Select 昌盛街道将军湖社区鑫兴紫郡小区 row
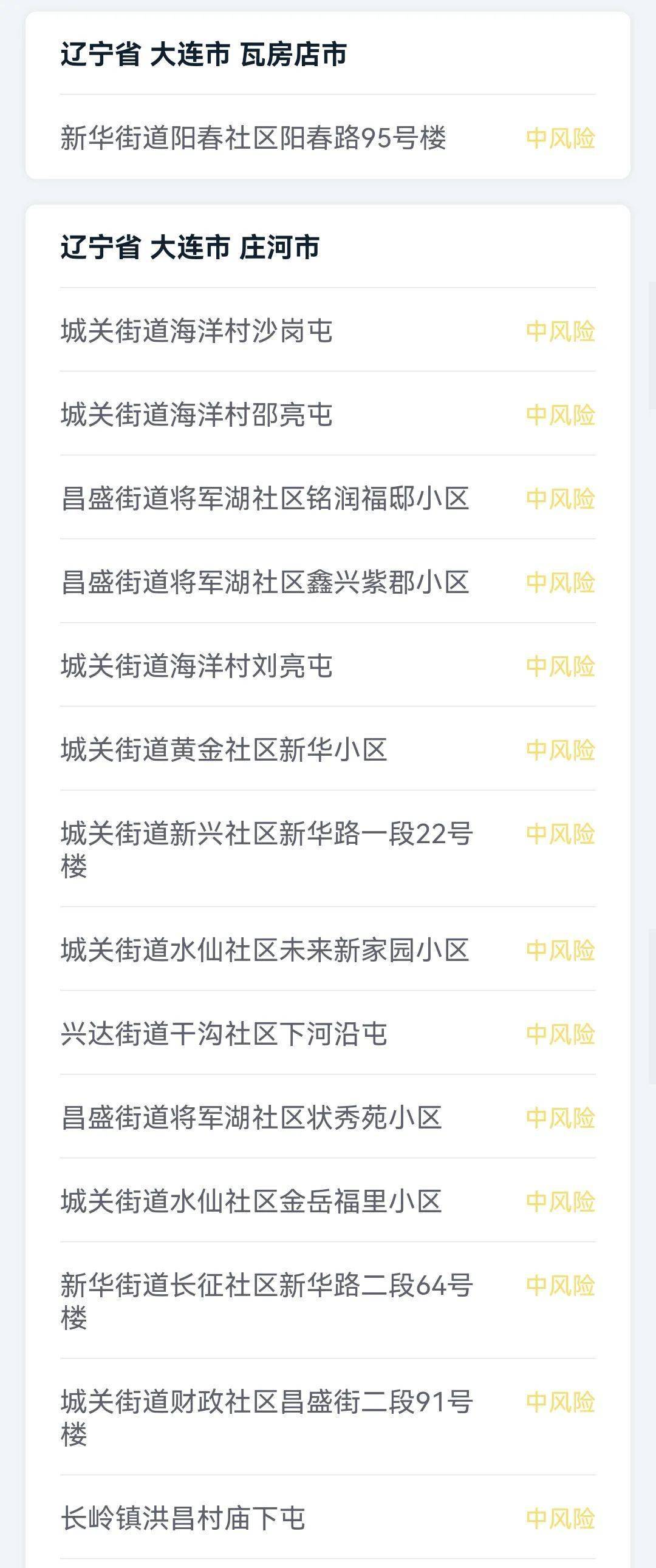Viewport: 656px width, 1568px height. tap(268, 582)
